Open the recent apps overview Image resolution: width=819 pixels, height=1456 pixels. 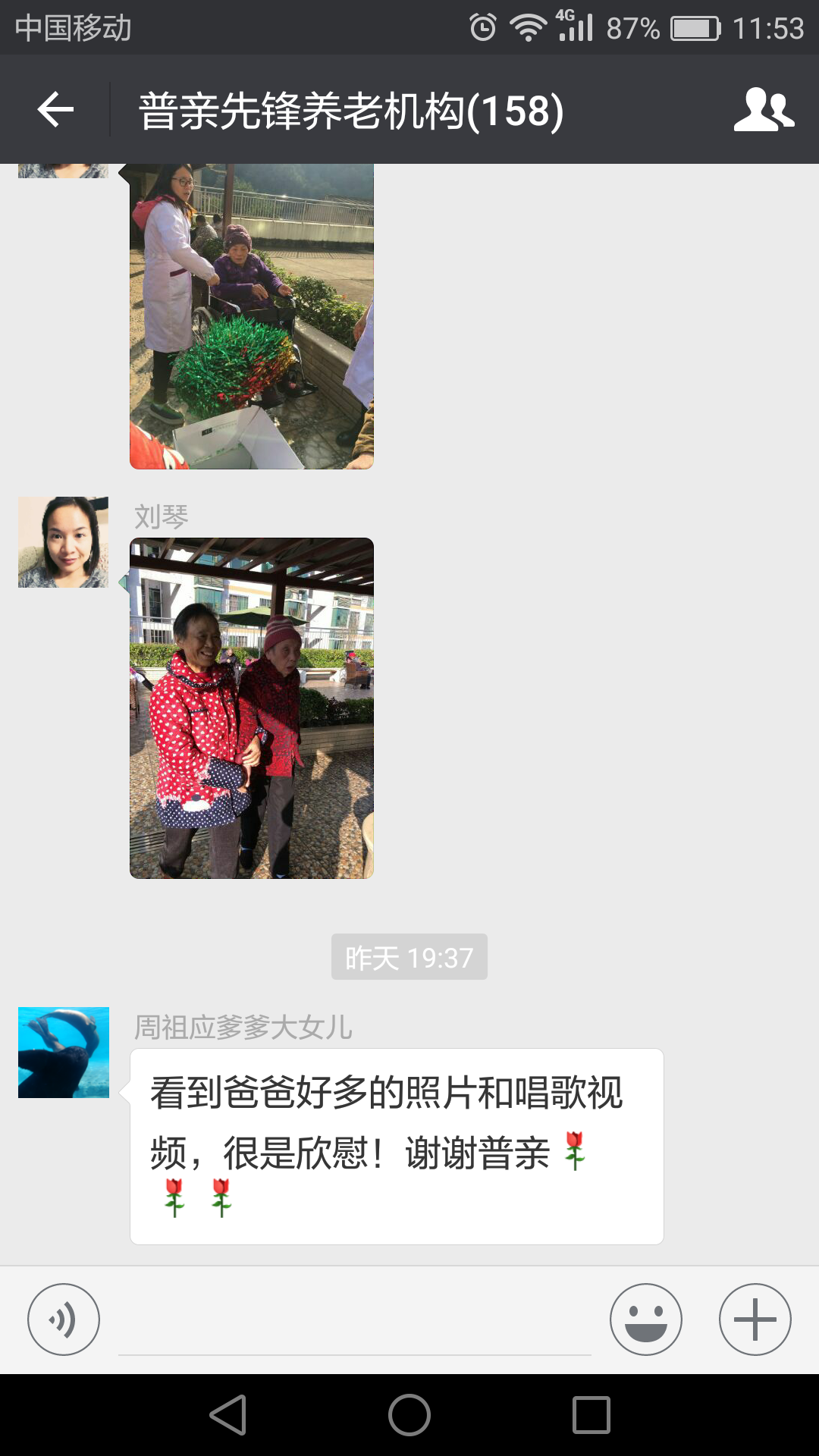click(591, 1415)
